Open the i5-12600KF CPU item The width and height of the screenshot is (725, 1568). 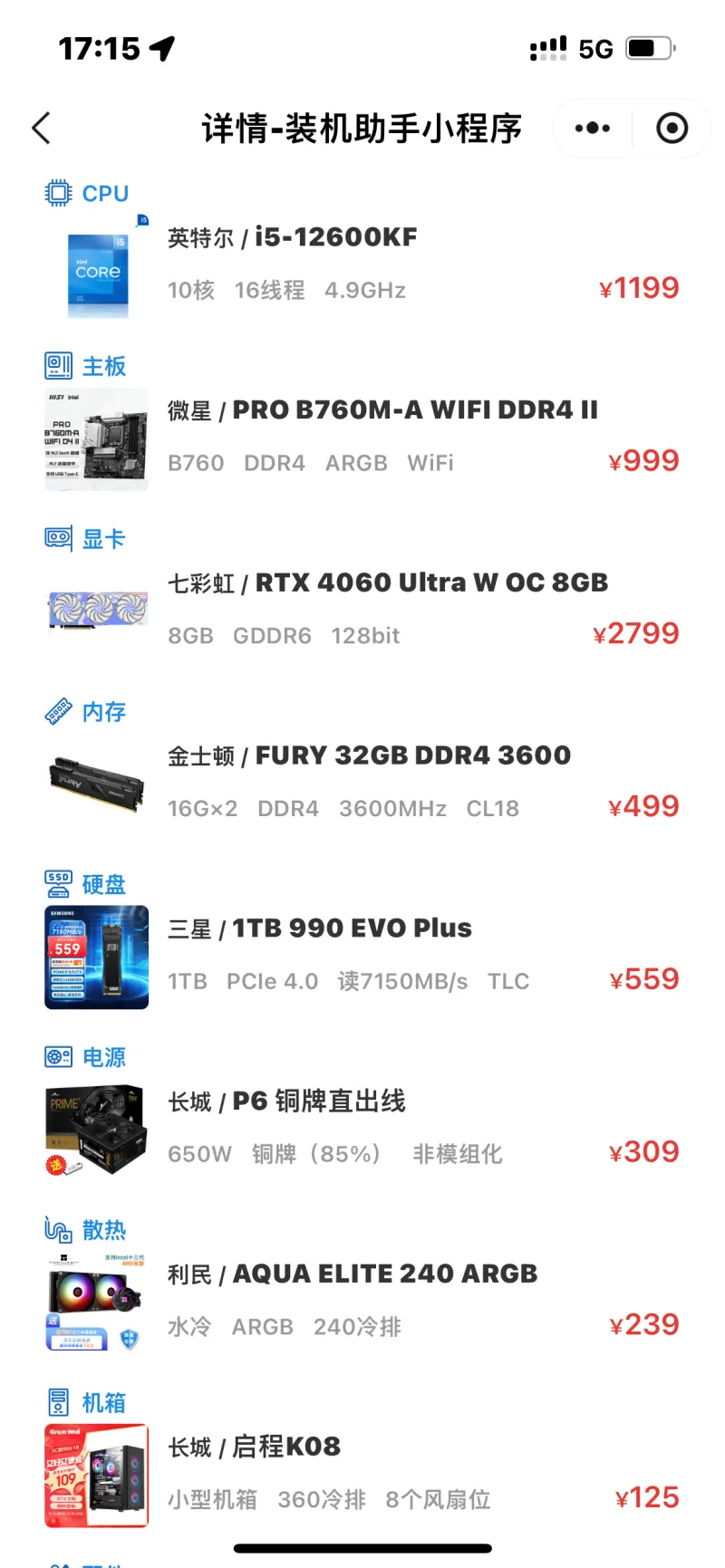coord(362,266)
